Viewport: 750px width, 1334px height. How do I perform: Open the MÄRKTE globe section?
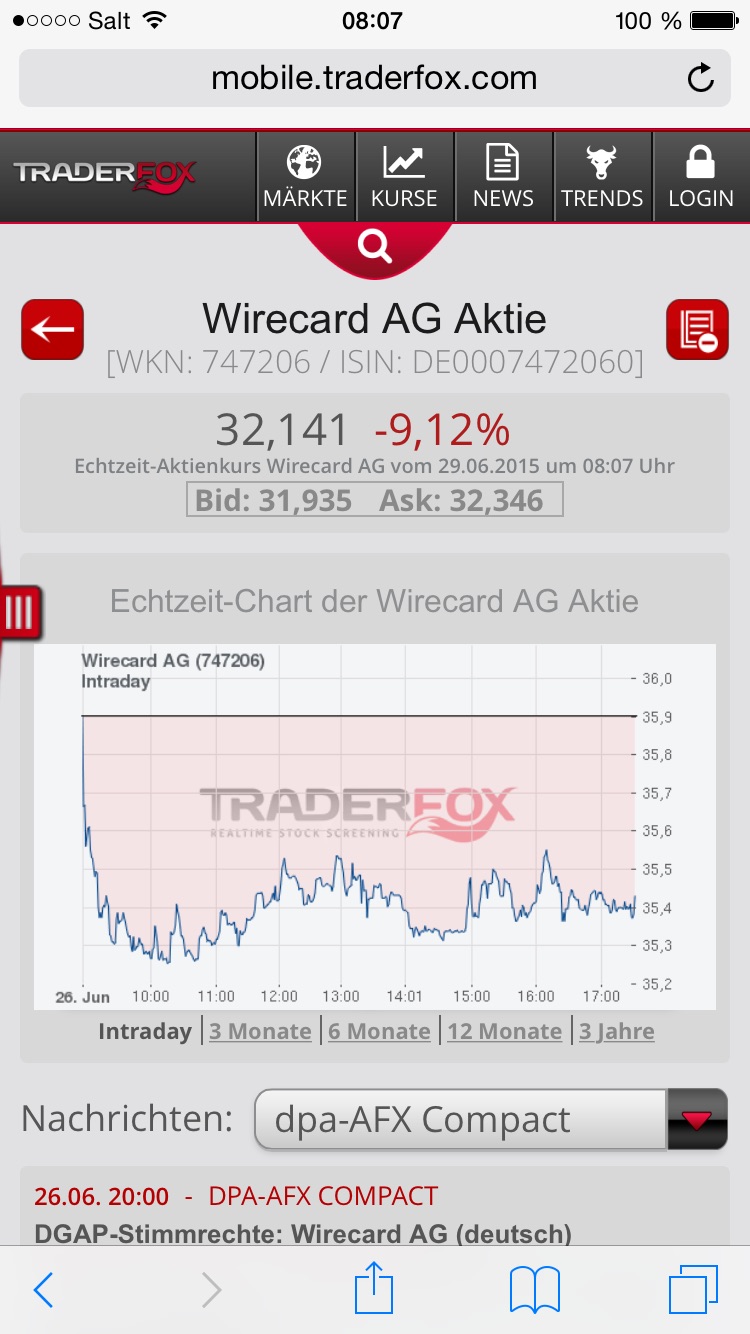[x=306, y=176]
